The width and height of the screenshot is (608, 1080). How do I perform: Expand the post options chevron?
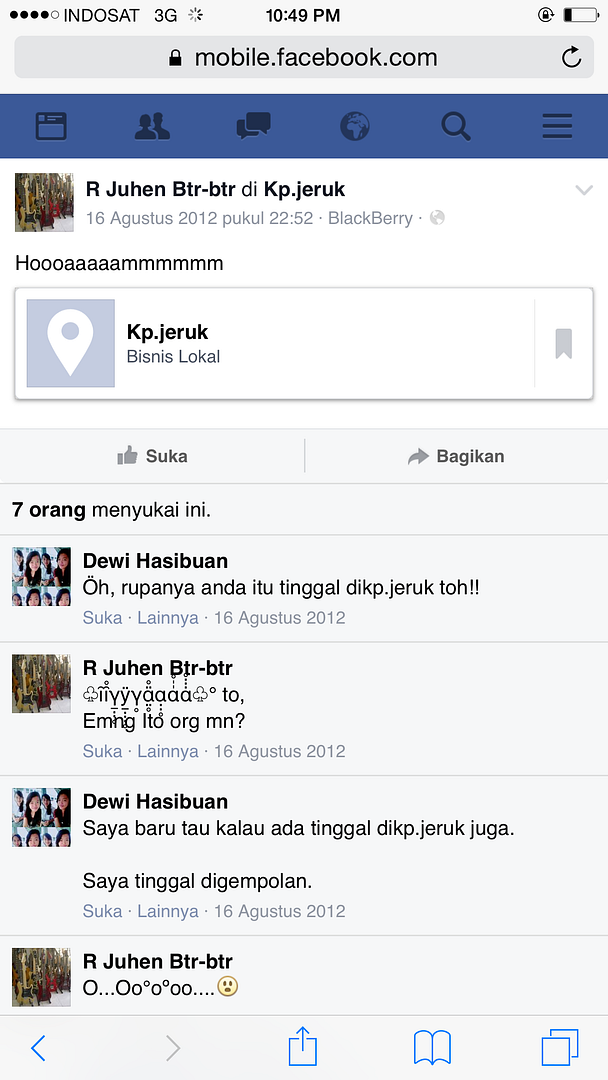click(x=584, y=191)
